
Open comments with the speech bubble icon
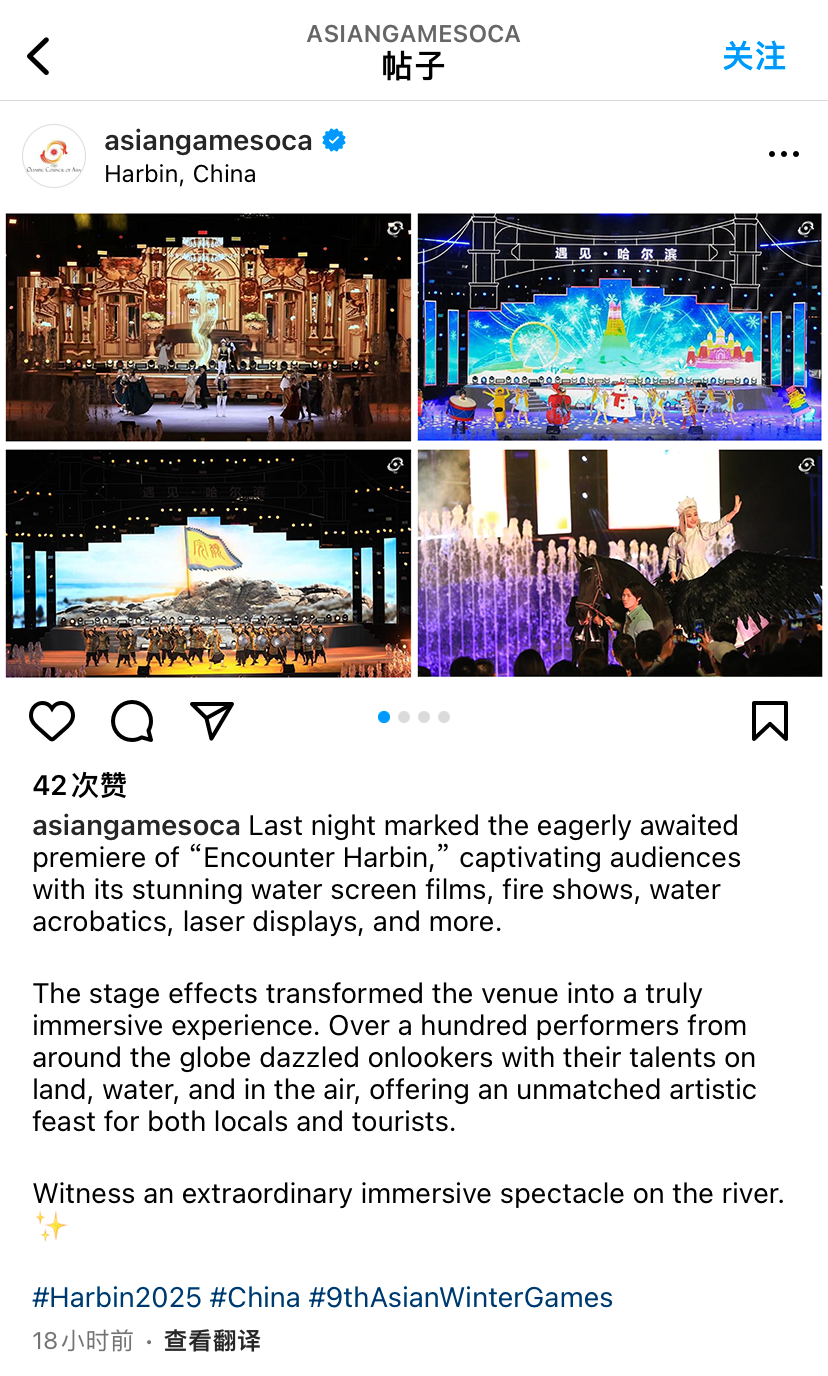tap(132, 720)
